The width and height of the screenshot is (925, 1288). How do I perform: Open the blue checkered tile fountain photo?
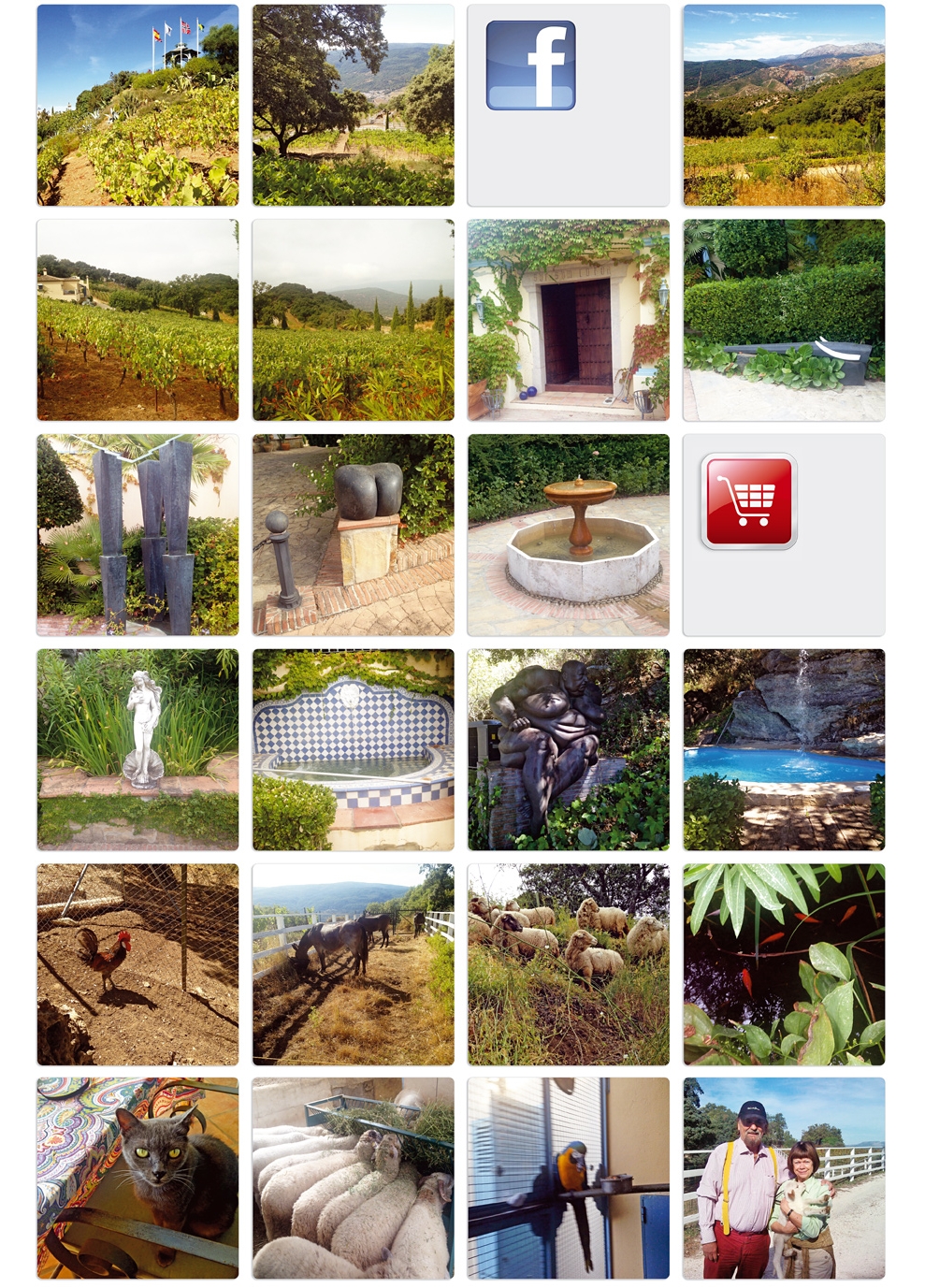[x=354, y=749]
